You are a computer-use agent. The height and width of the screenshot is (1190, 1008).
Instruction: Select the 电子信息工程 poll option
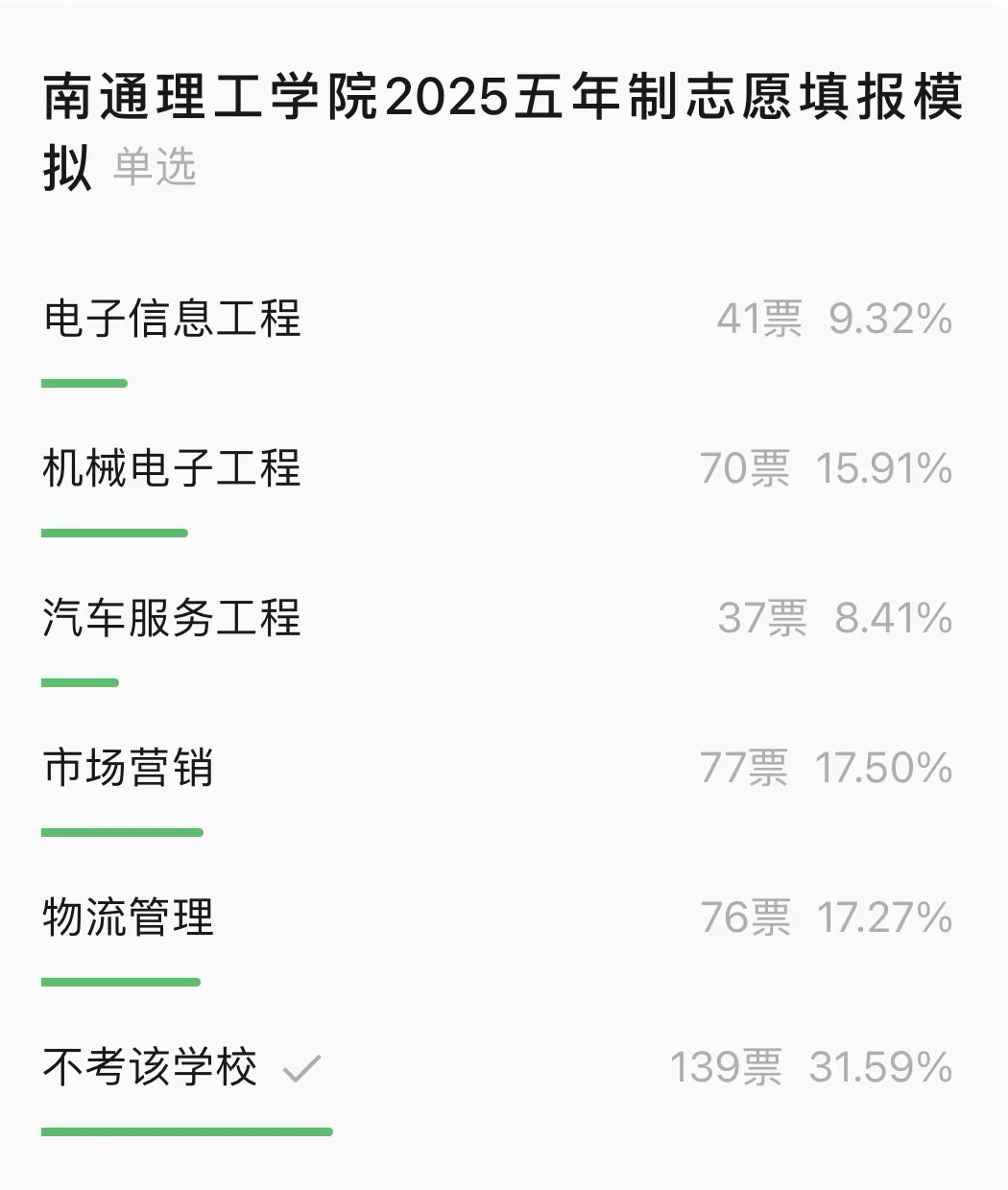pos(173,319)
